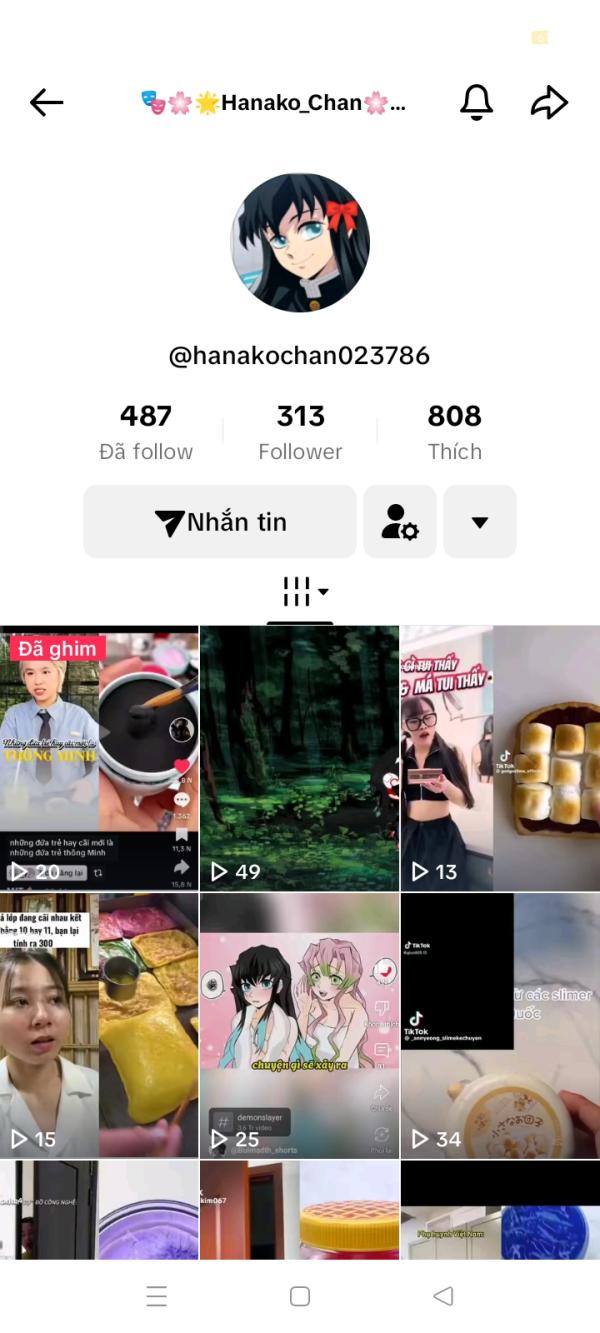Go back using the top arrow
Viewport: 600px width, 1333px height.
click(x=46, y=102)
